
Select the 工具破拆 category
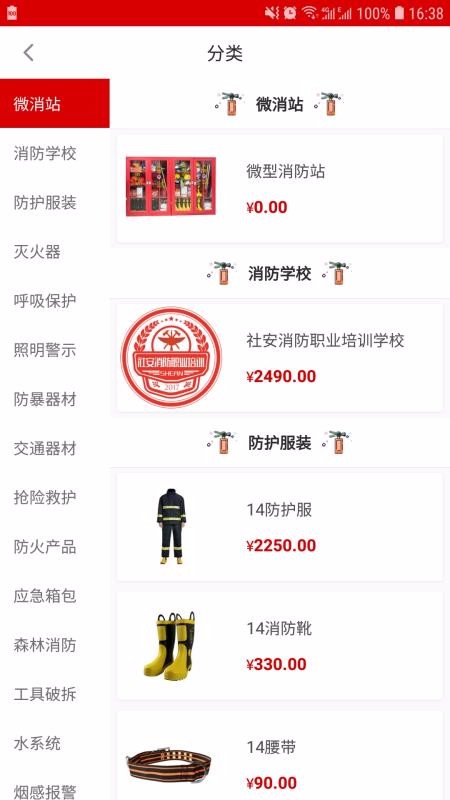tap(55, 693)
